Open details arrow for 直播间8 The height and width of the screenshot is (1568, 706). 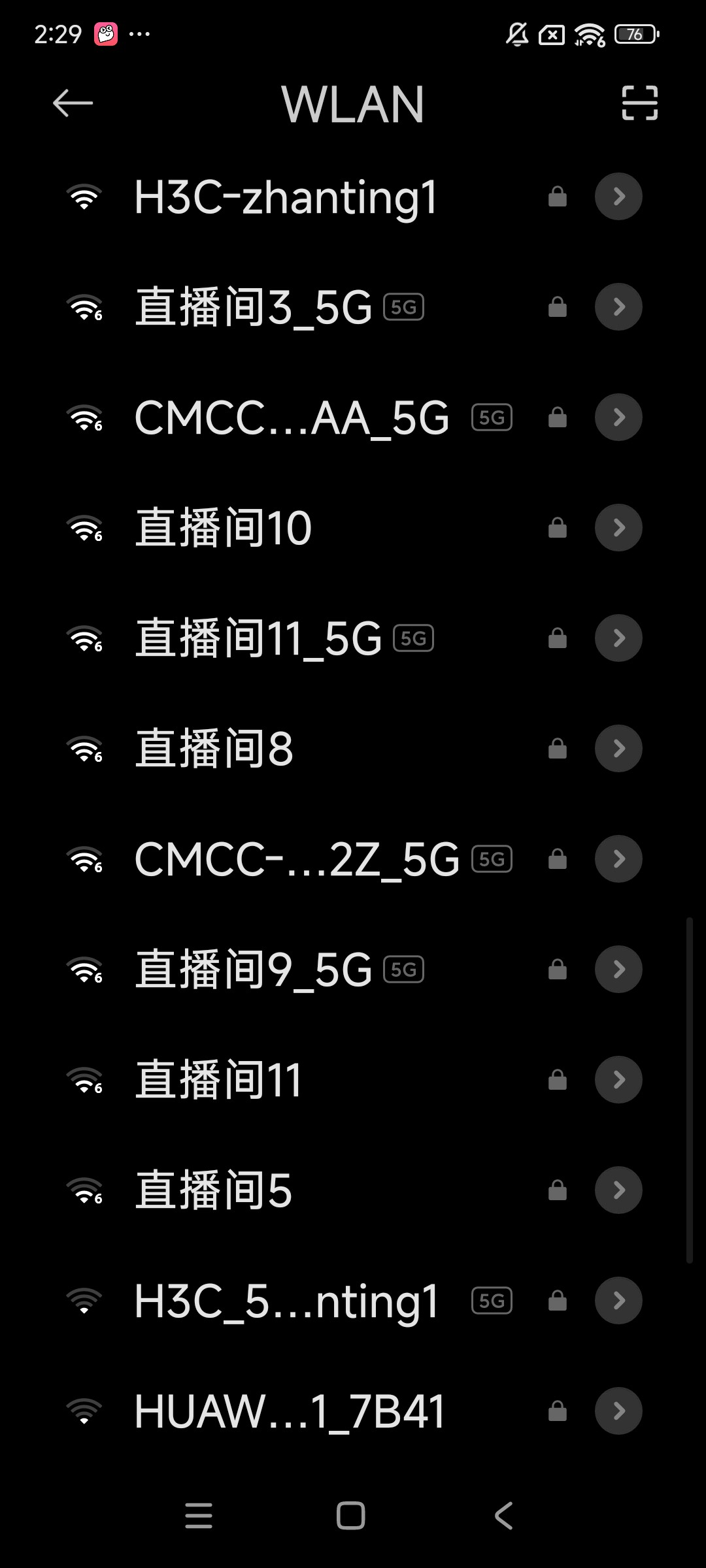[x=618, y=749]
